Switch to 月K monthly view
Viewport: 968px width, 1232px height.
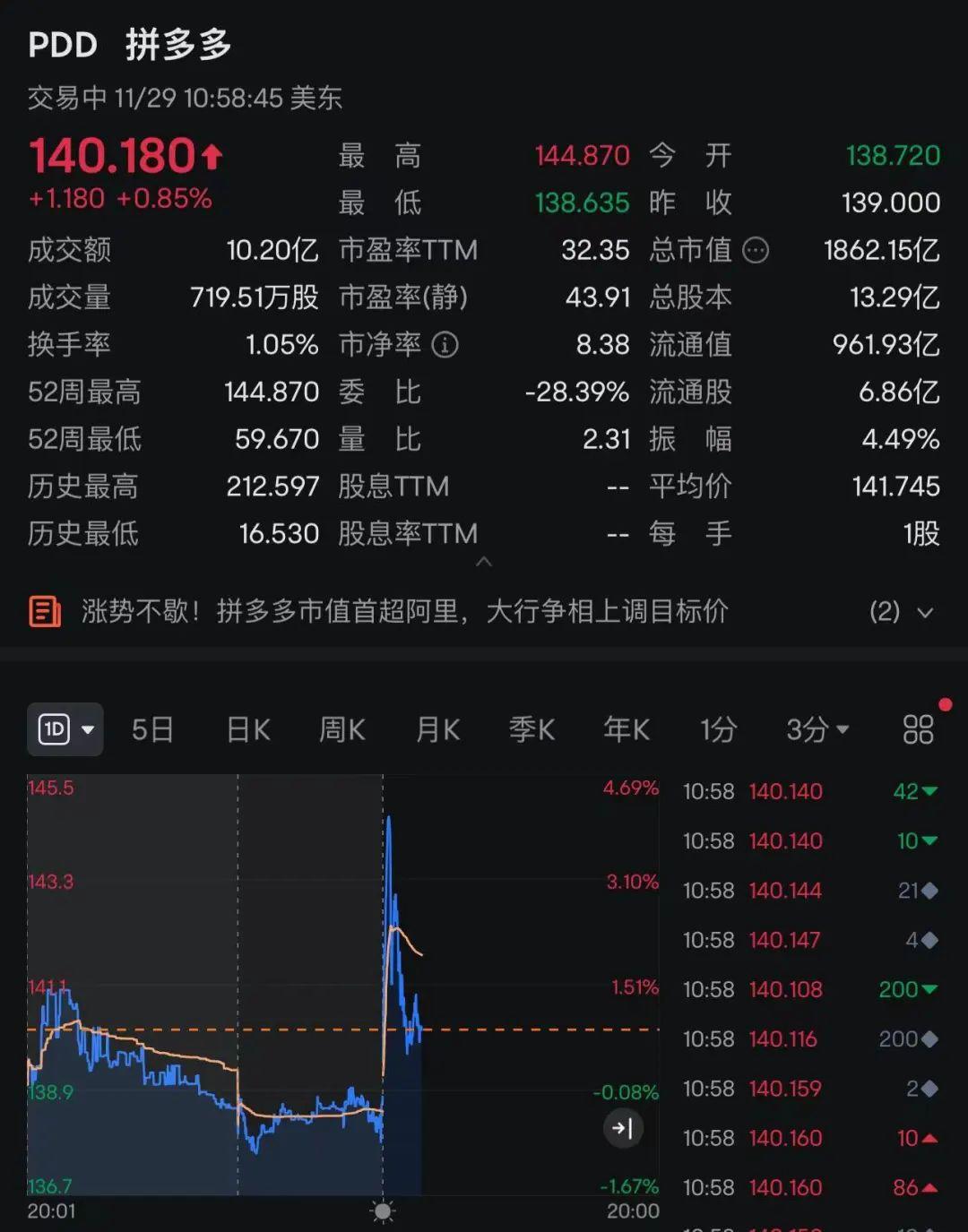tap(436, 729)
